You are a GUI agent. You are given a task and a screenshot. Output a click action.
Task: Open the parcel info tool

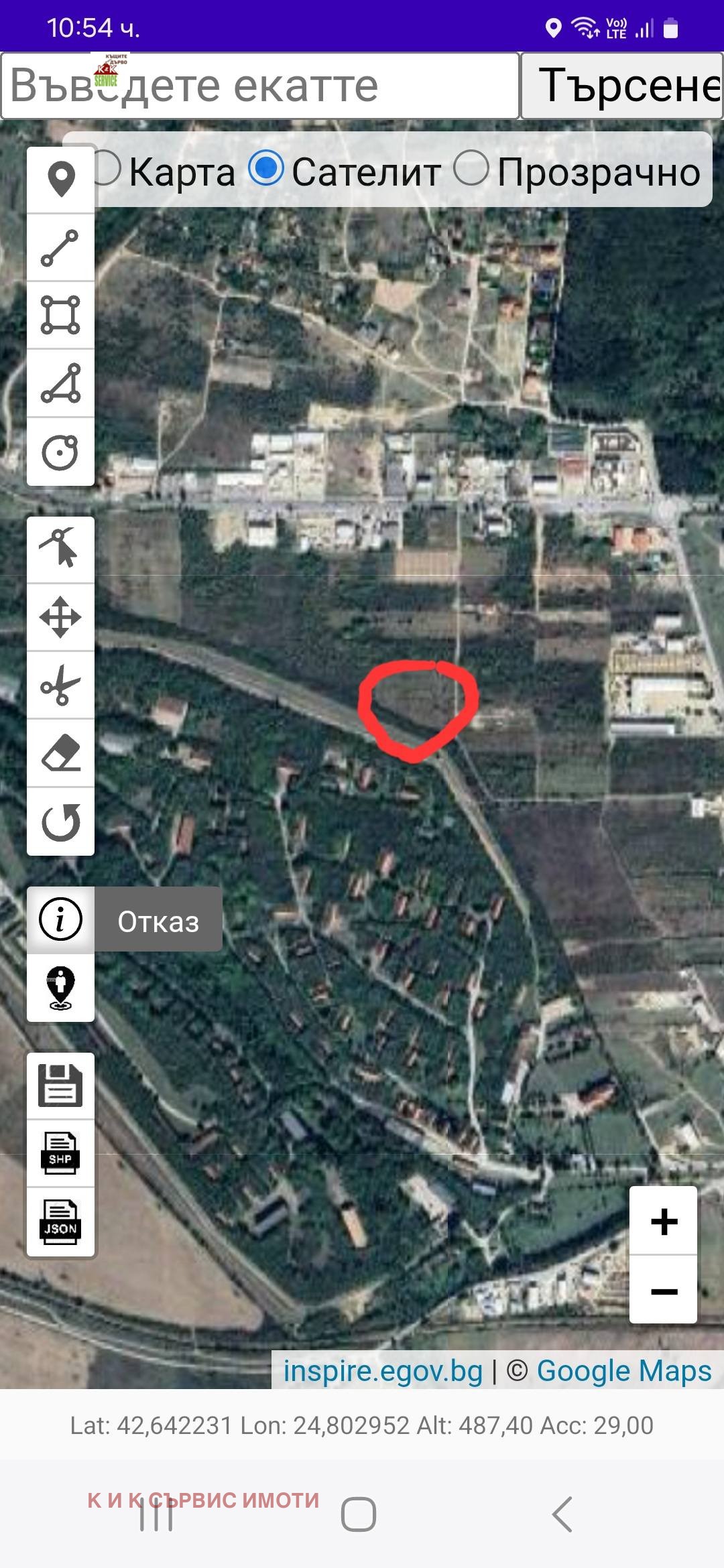pyautogui.click(x=60, y=921)
